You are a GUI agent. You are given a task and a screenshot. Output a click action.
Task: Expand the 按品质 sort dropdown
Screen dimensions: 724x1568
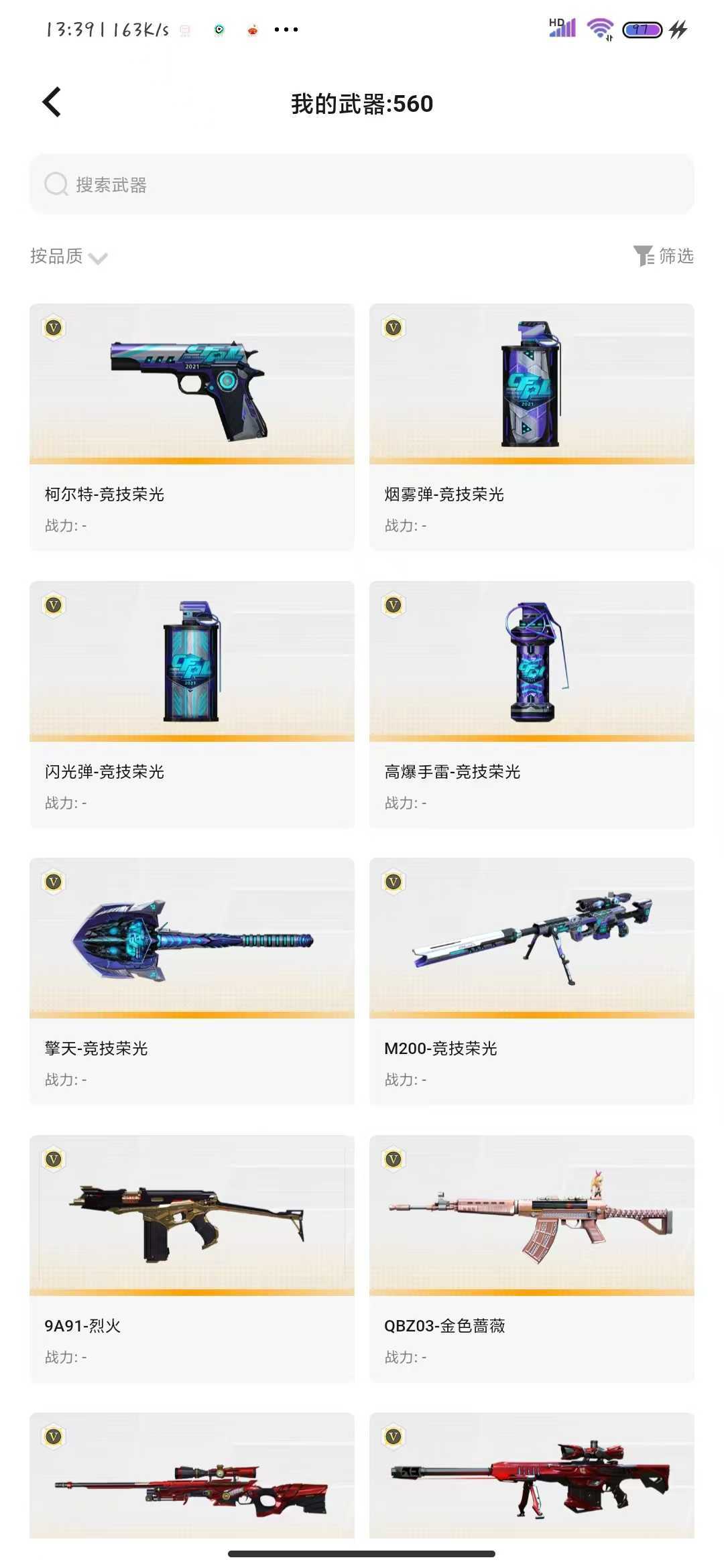pyautogui.click(x=68, y=257)
